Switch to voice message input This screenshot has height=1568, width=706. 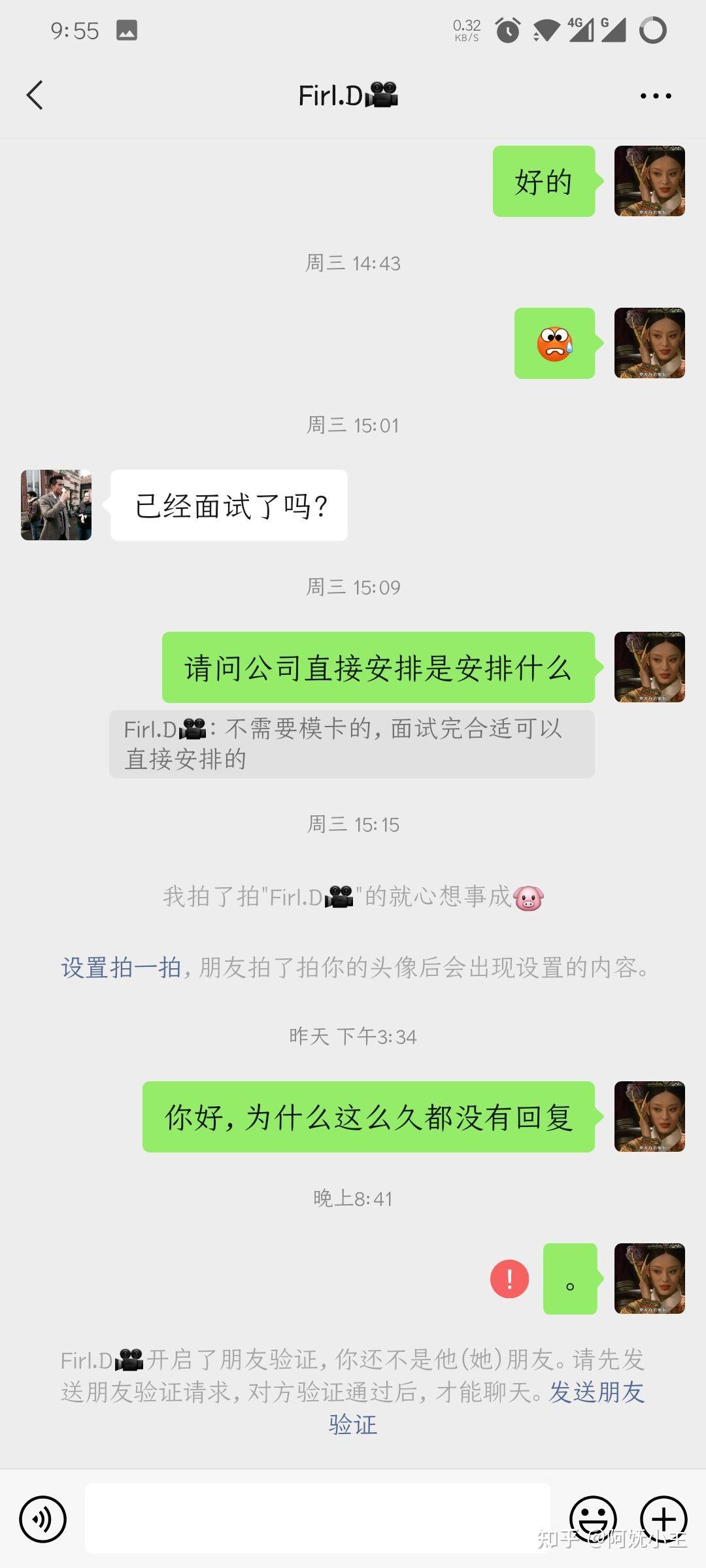click(x=43, y=1519)
